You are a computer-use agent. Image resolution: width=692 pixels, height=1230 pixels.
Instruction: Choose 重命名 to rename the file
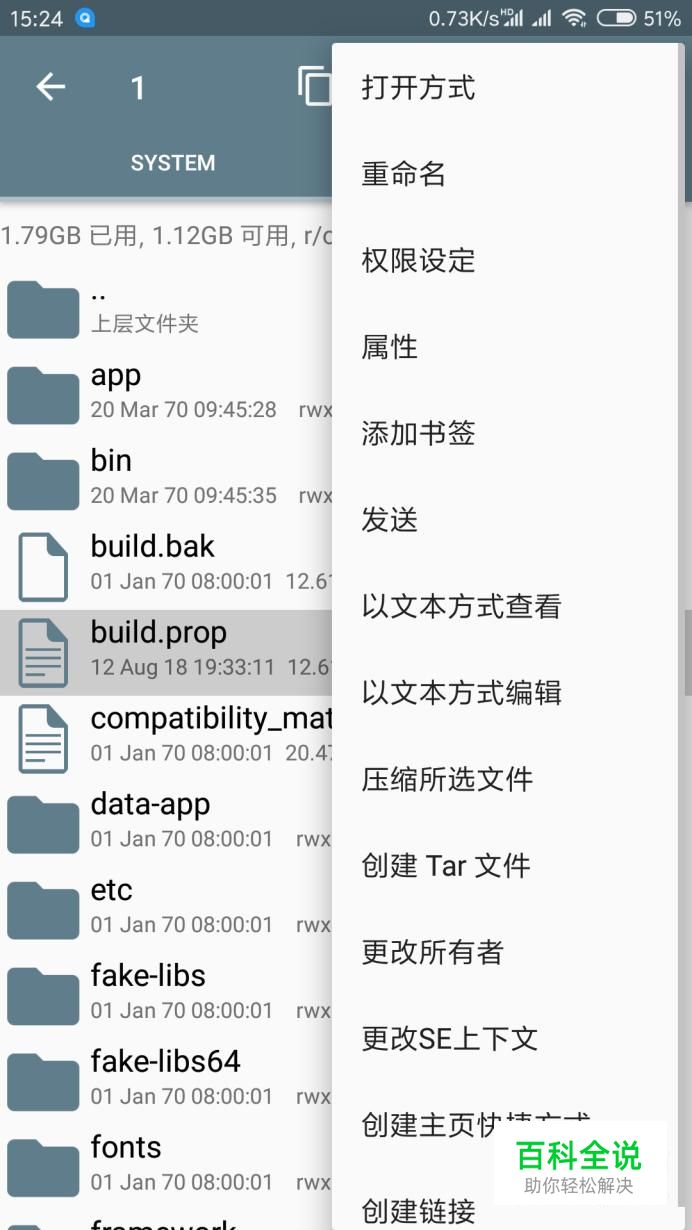(x=404, y=174)
